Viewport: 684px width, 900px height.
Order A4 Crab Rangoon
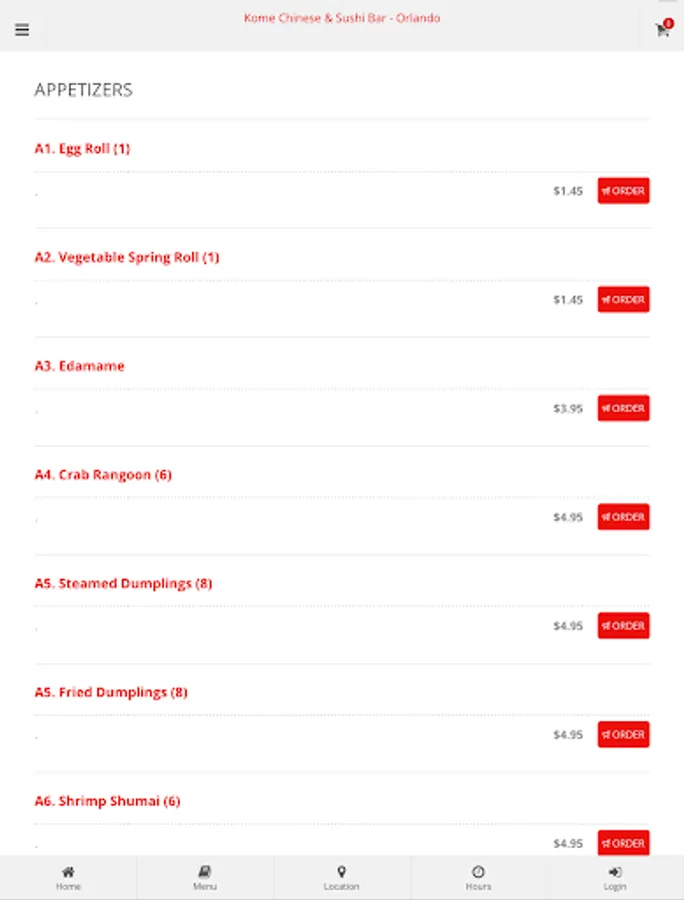pos(623,517)
